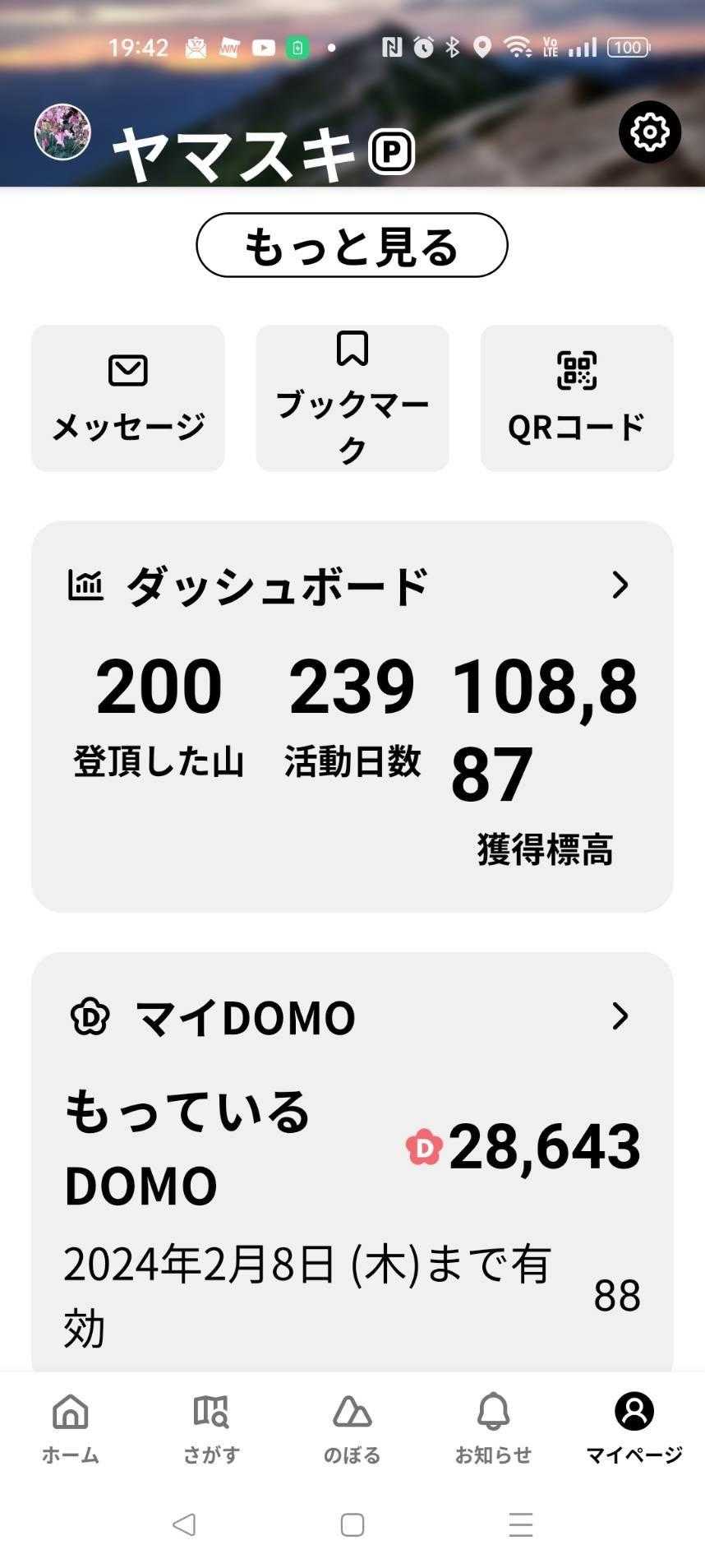Open the recent apps view
This screenshot has width=705, height=1568.
521,1524
